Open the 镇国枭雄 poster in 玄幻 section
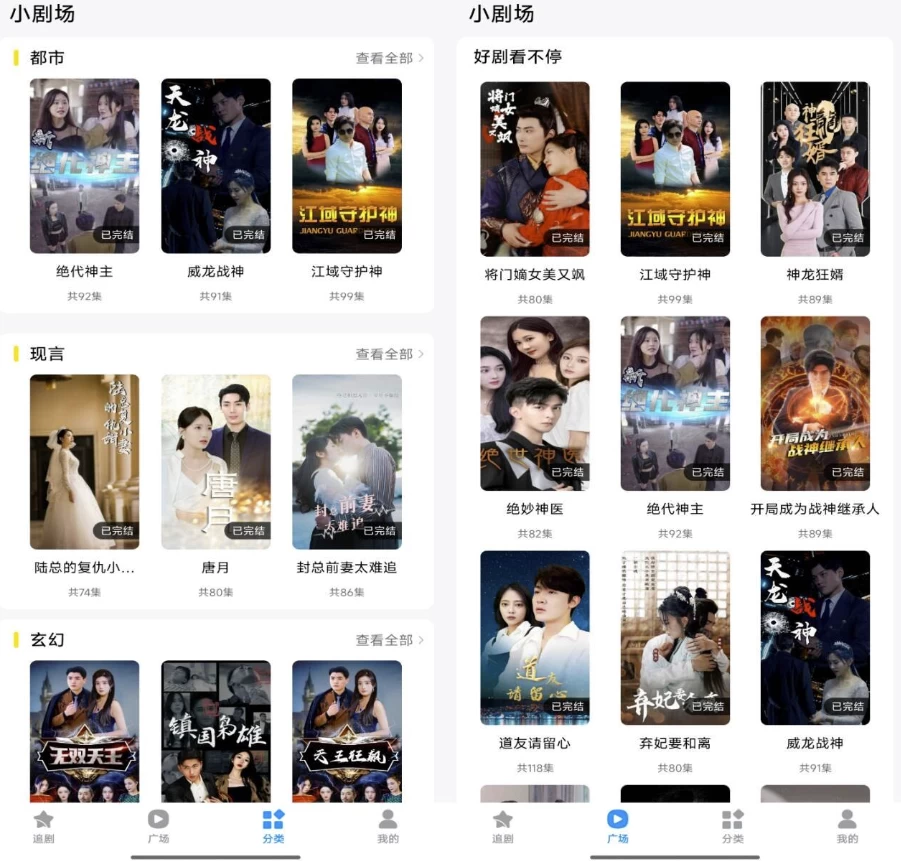Image resolution: width=901 pixels, height=861 pixels. 216,730
